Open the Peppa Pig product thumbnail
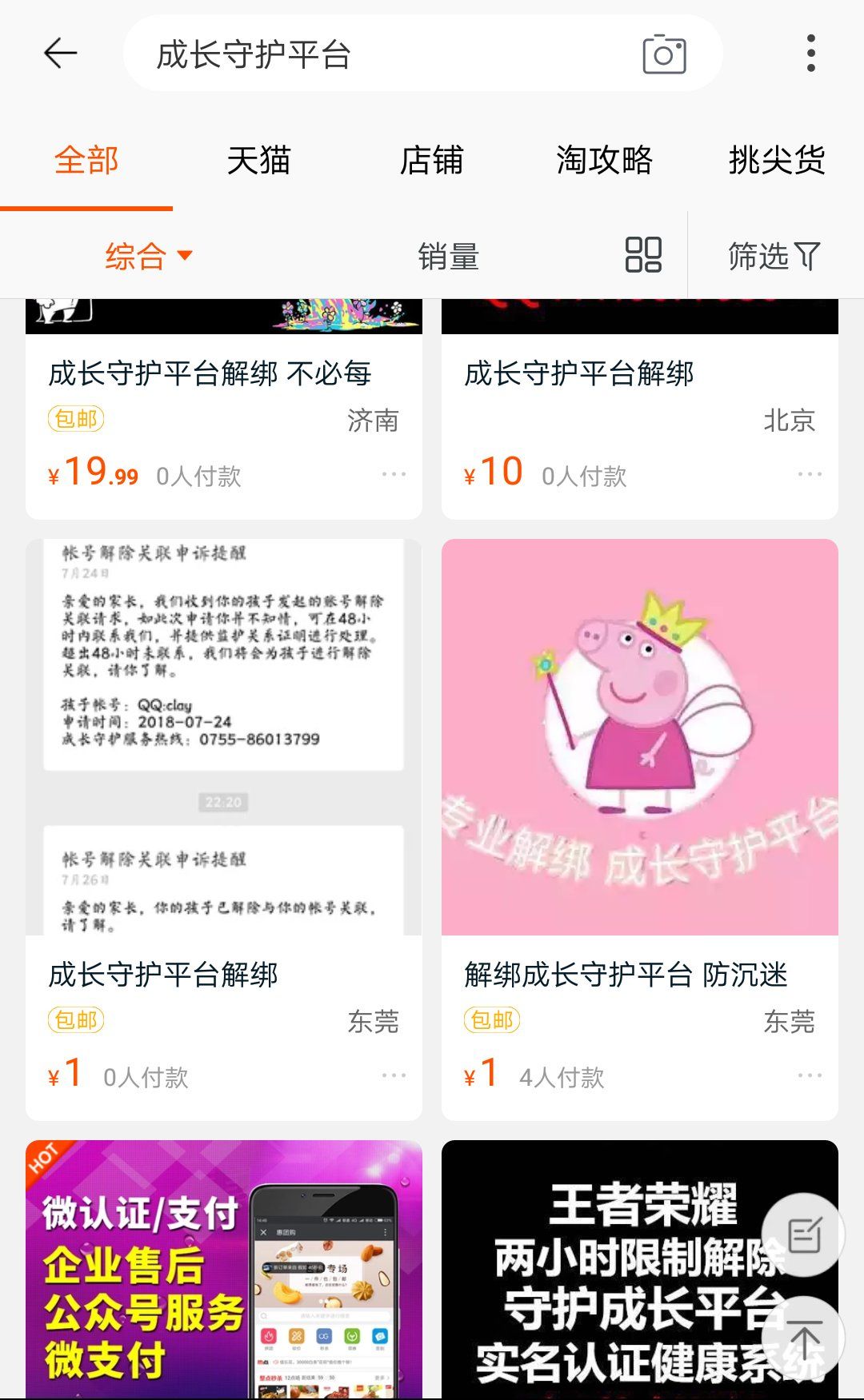Viewport: 864px width, 1400px height. click(640, 740)
